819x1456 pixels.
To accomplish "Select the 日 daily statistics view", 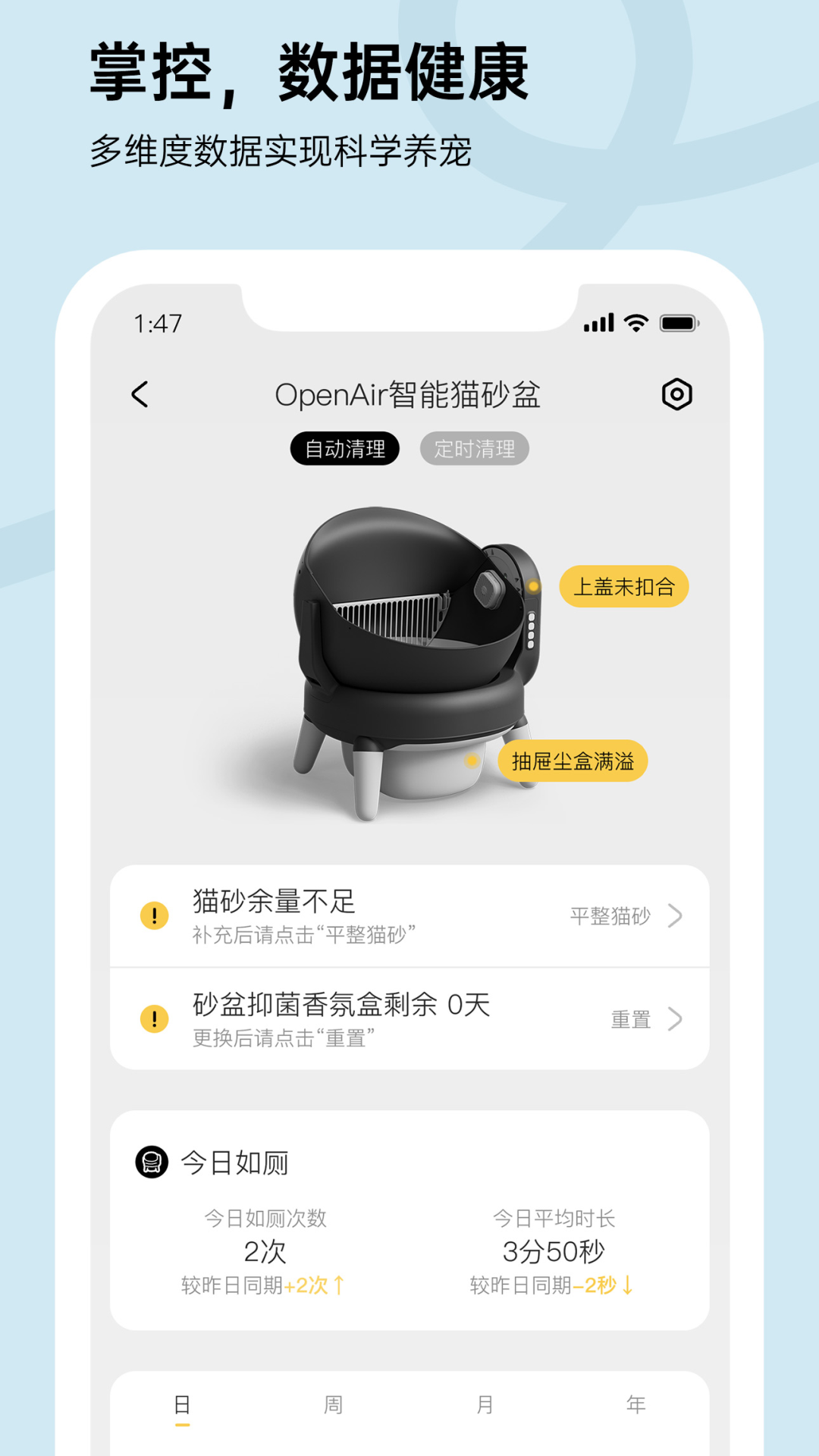I will pos(182,1404).
